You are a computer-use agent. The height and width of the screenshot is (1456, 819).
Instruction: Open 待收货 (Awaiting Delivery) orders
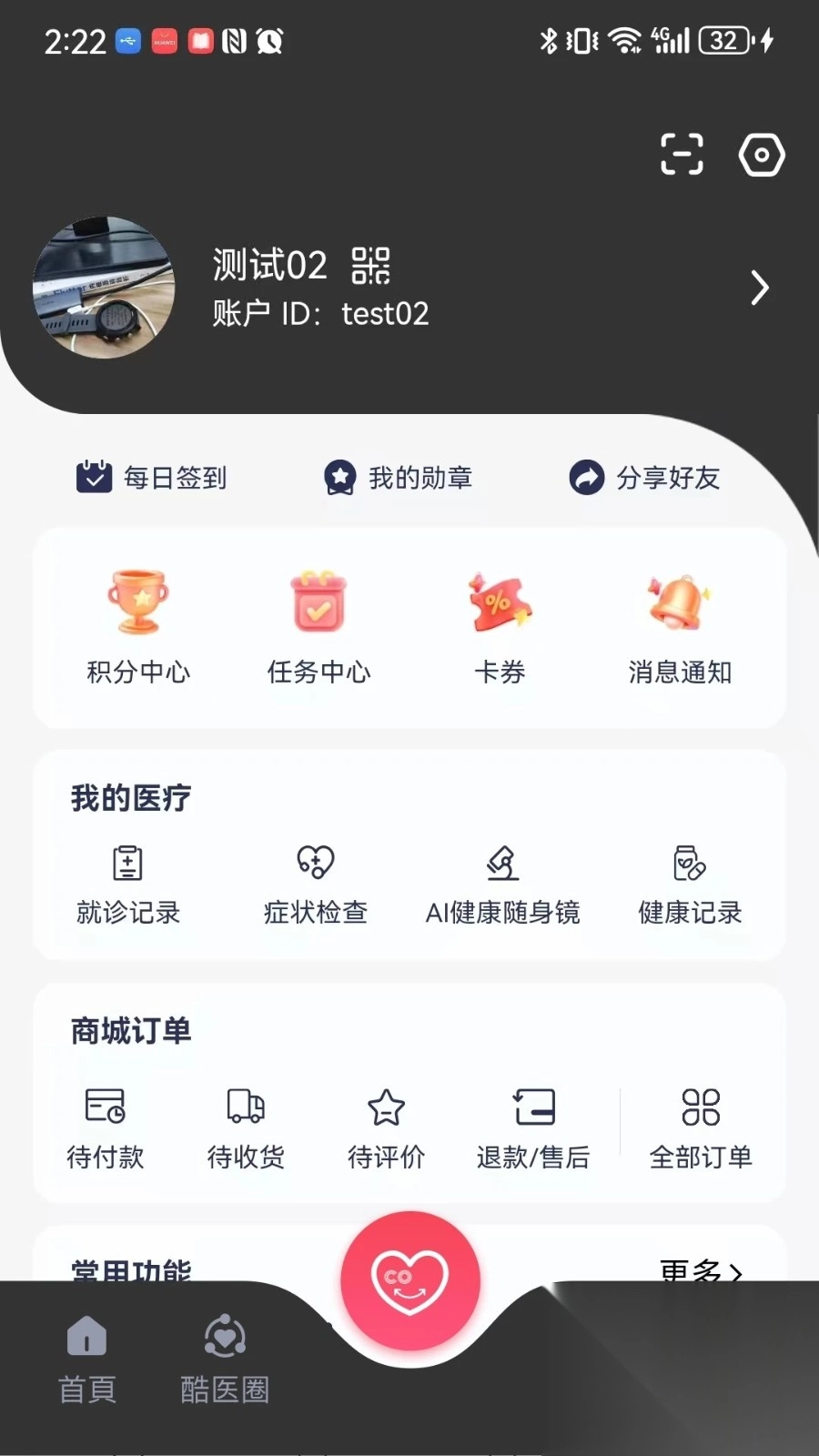246,1128
